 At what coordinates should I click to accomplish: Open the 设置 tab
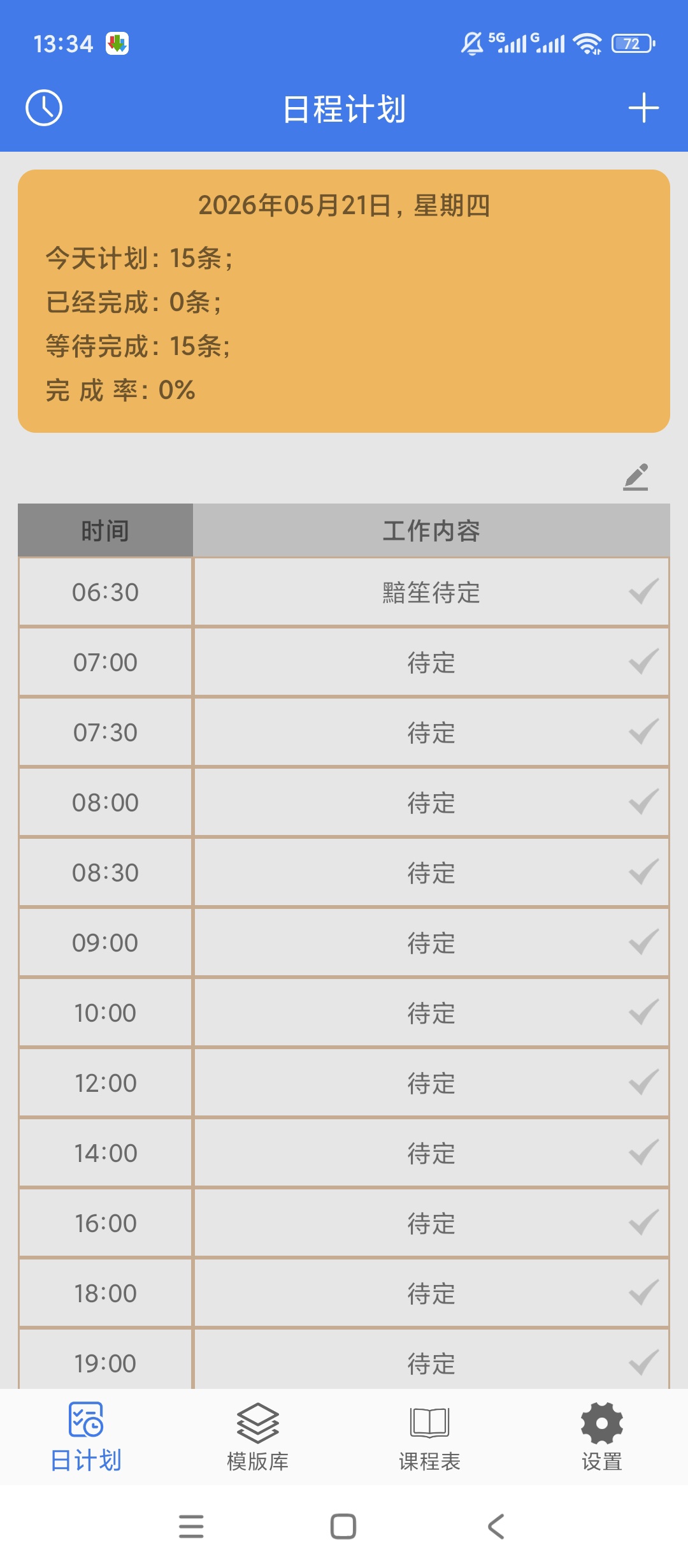[602, 1437]
